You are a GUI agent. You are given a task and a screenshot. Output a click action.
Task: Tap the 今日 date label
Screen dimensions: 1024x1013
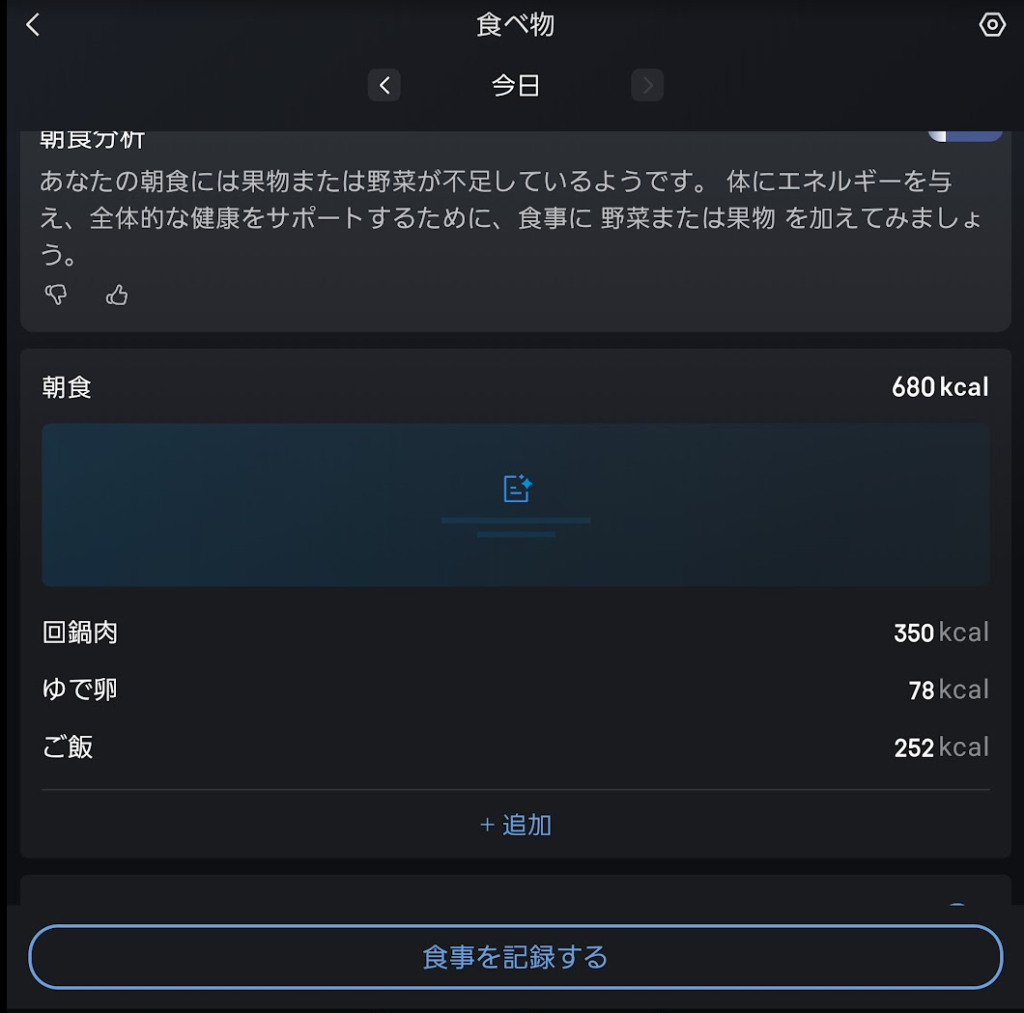pos(515,86)
